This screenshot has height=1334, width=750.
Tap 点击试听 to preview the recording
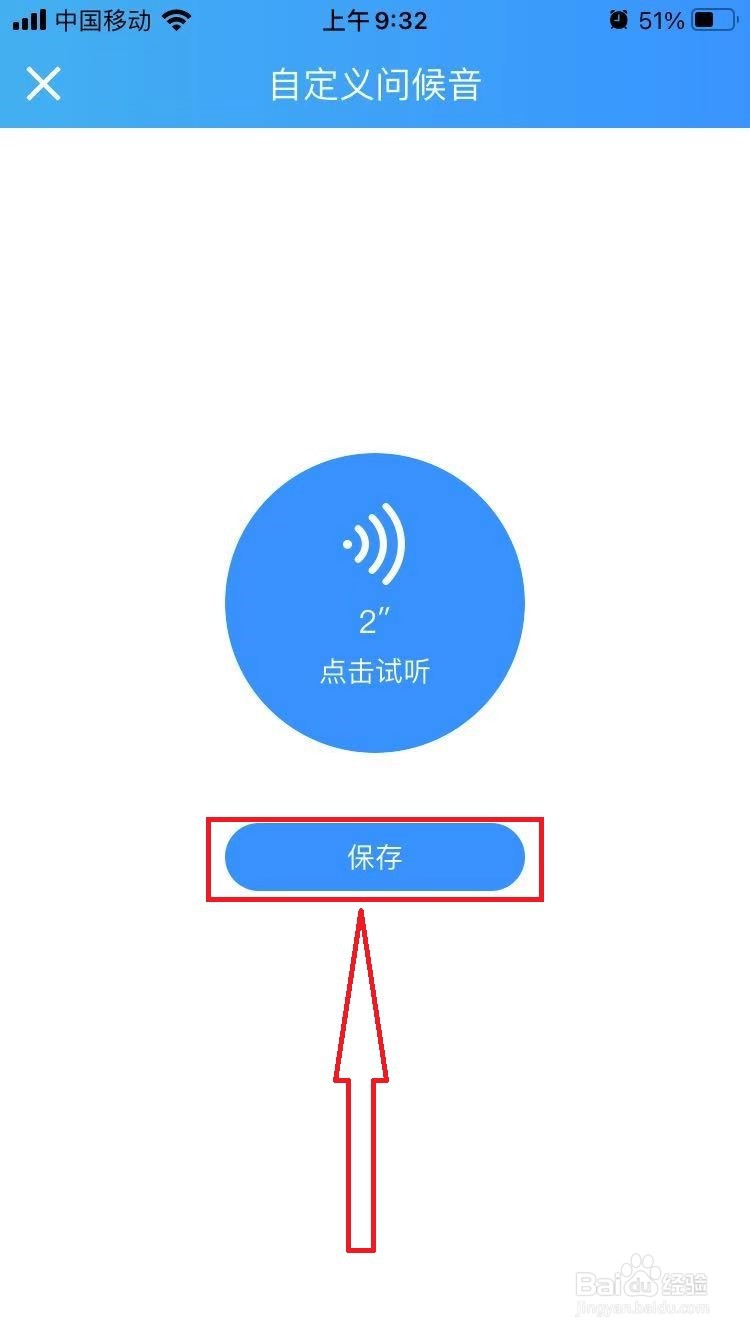(374, 672)
